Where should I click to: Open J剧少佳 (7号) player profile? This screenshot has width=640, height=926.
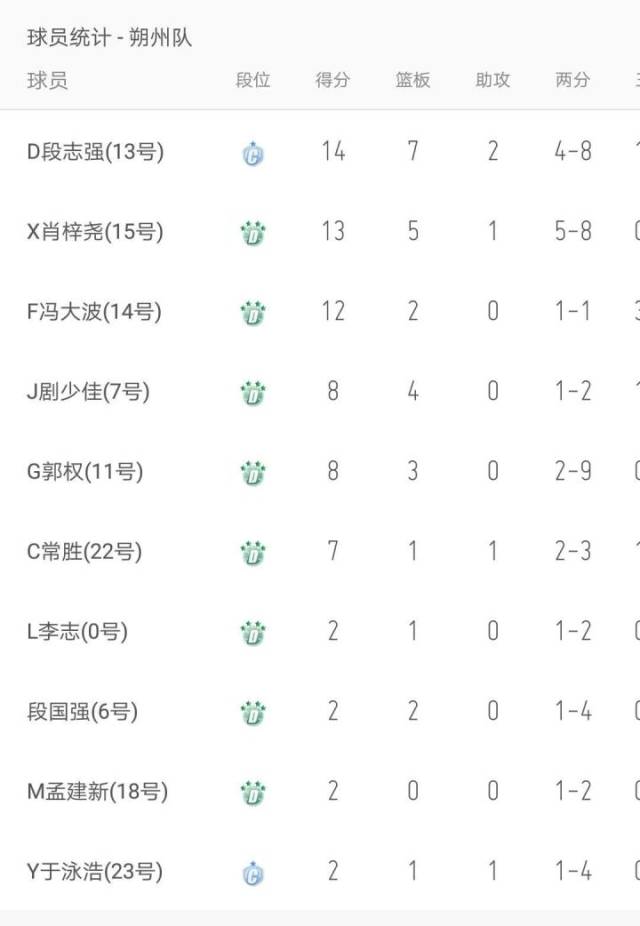[x=88, y=392]
